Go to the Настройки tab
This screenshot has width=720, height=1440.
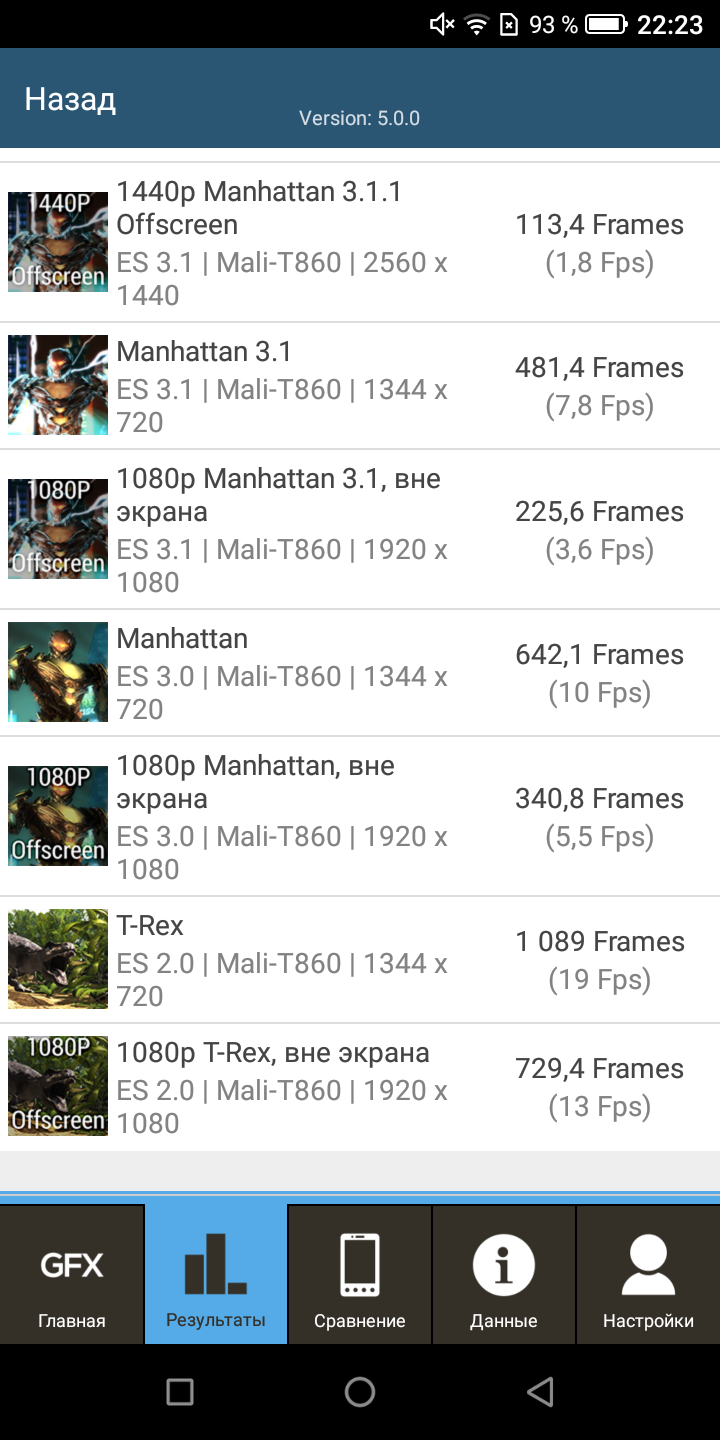648,1275
